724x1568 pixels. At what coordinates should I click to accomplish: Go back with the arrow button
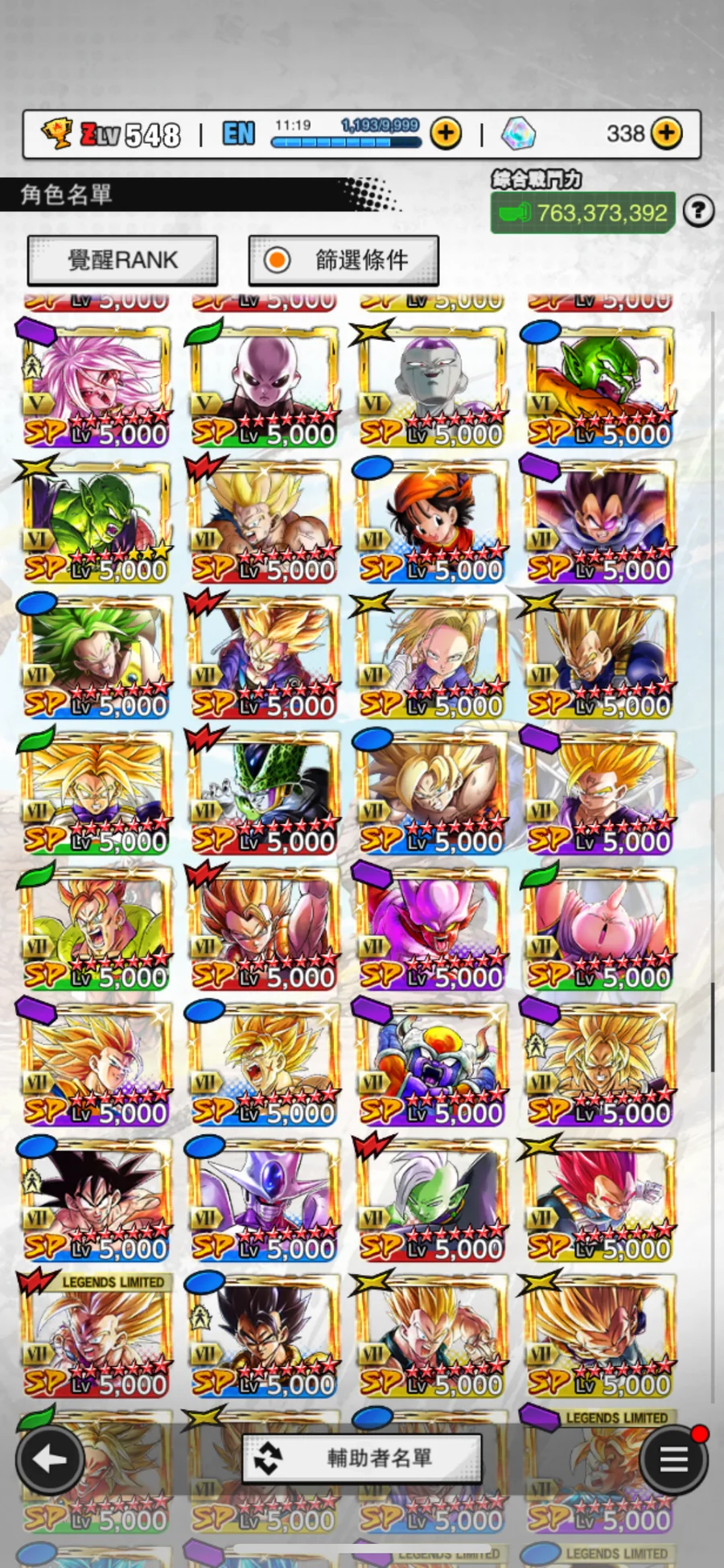(x=50, y=1459)
